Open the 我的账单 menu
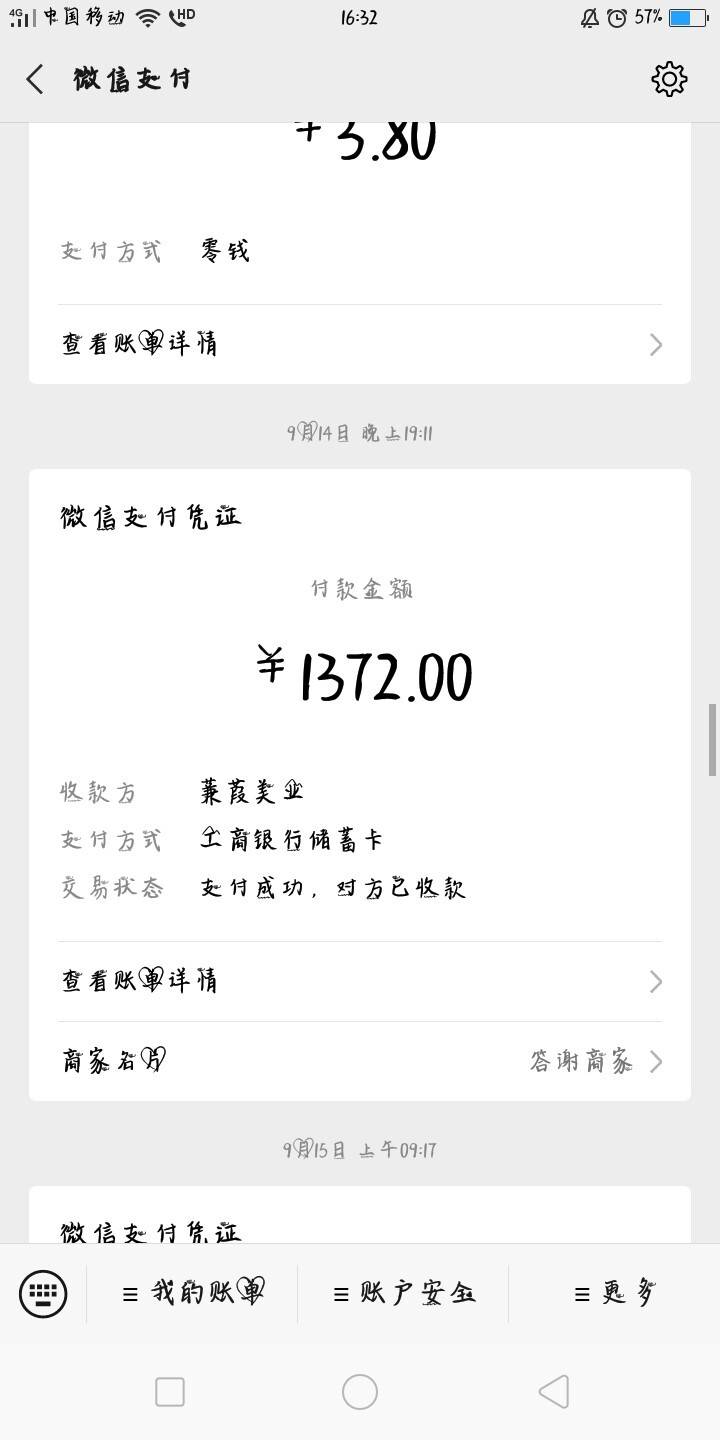Screen dimensions: 720x1440 192,1294
